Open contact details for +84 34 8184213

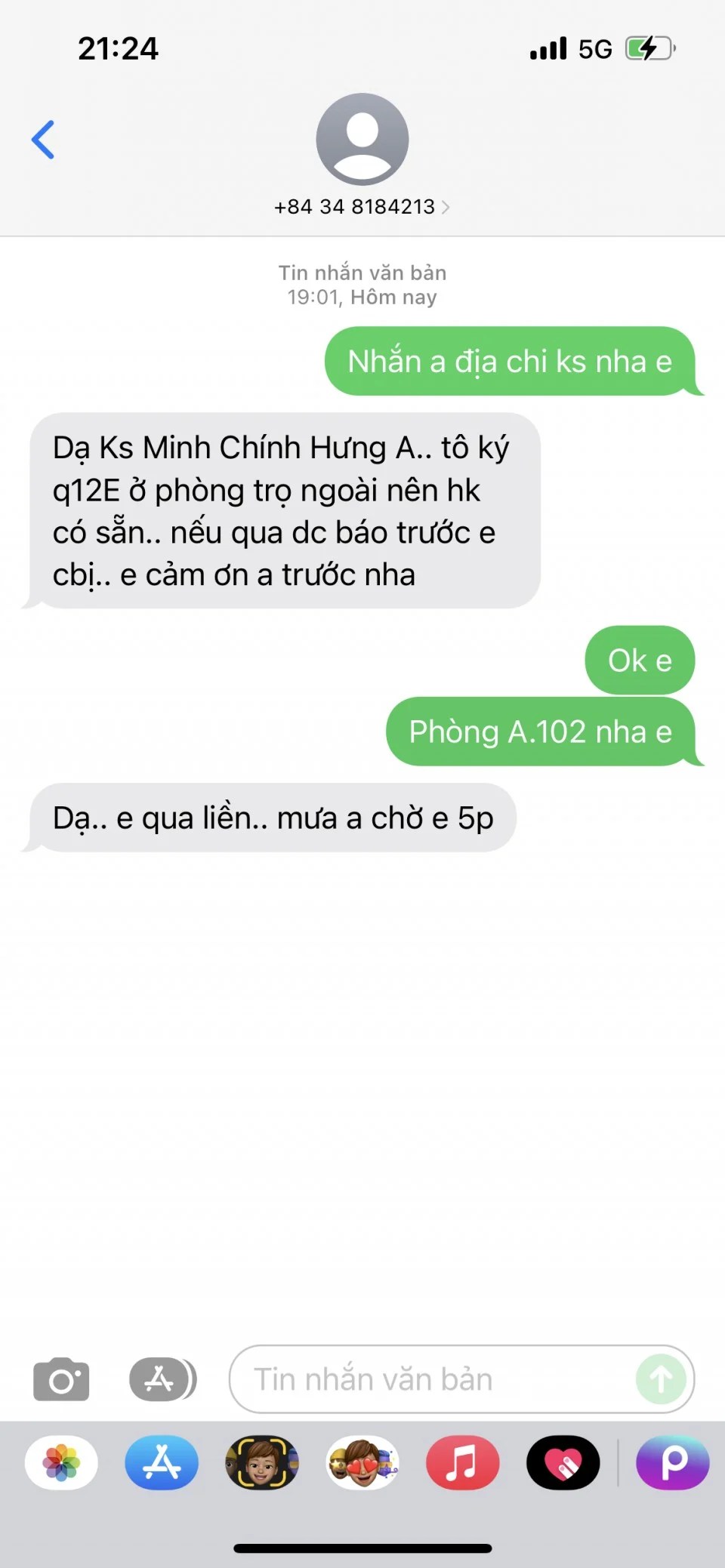362,206
